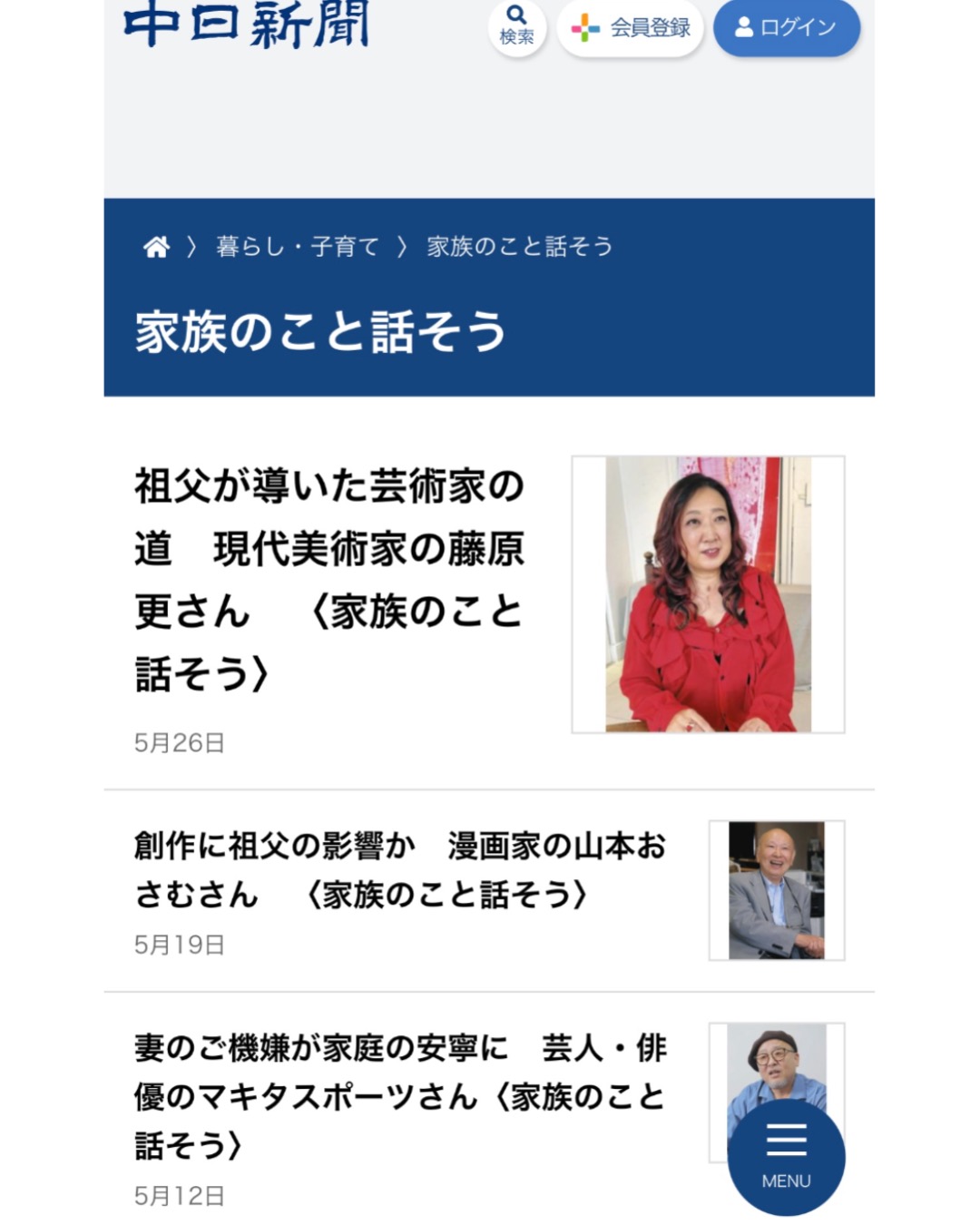Open article about マキタスポーツさん

click(x=399, y=1096)
